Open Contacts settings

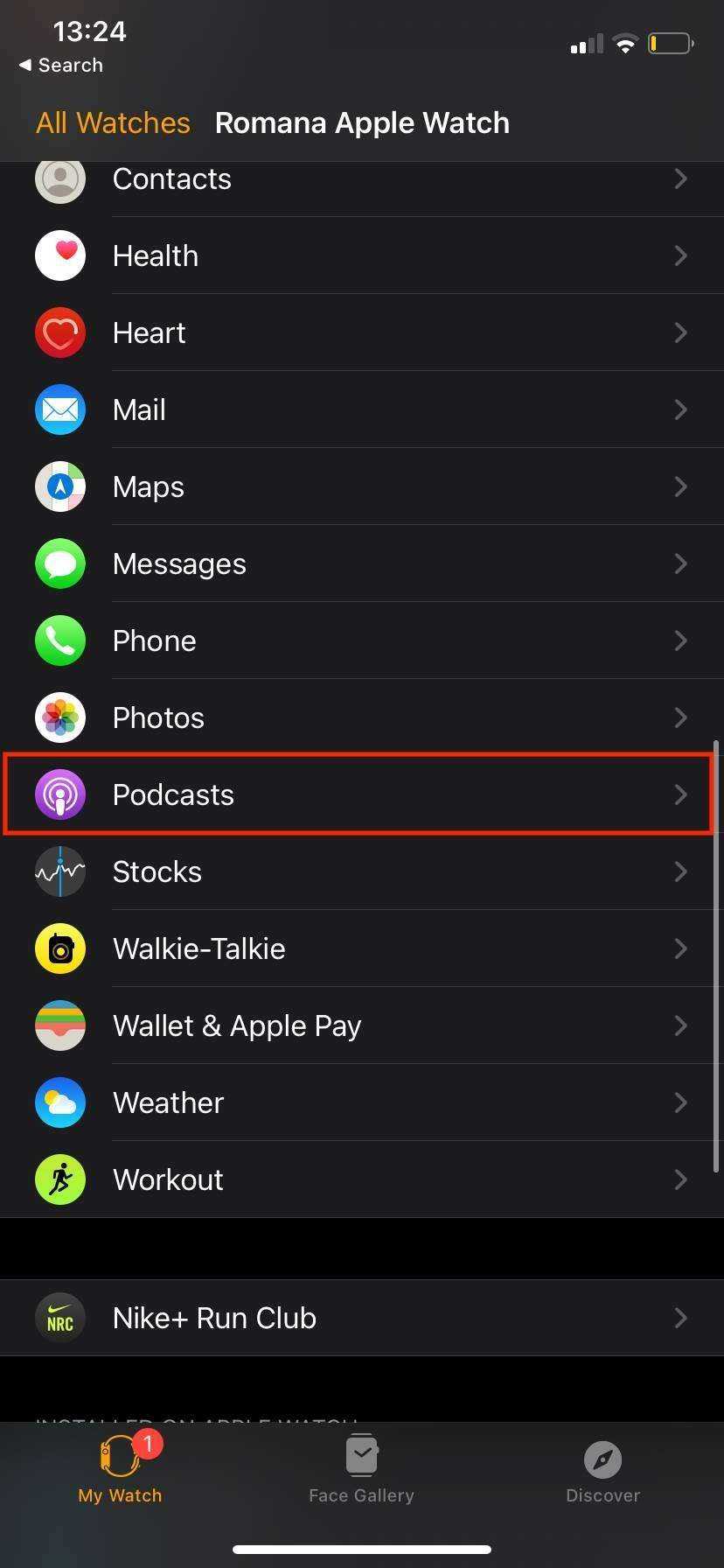click(362, 179)
